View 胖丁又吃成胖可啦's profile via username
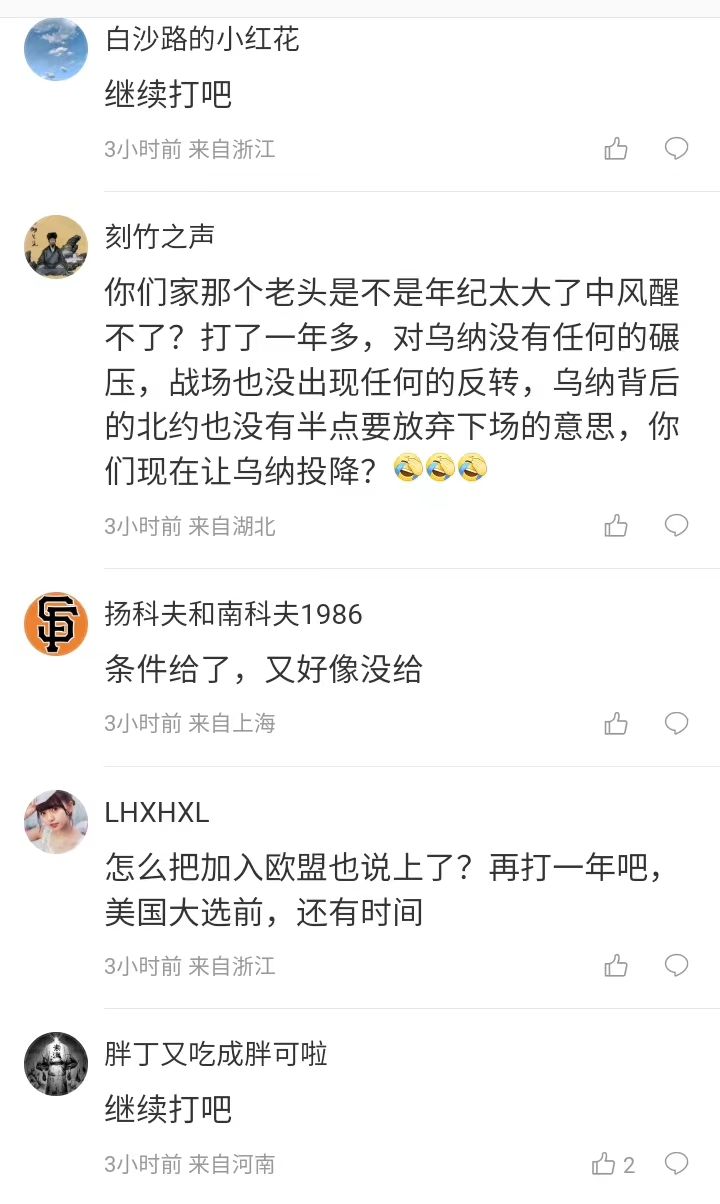Screen dimensions: 720x1204 pyautogui.click(x=216, y=1054)
